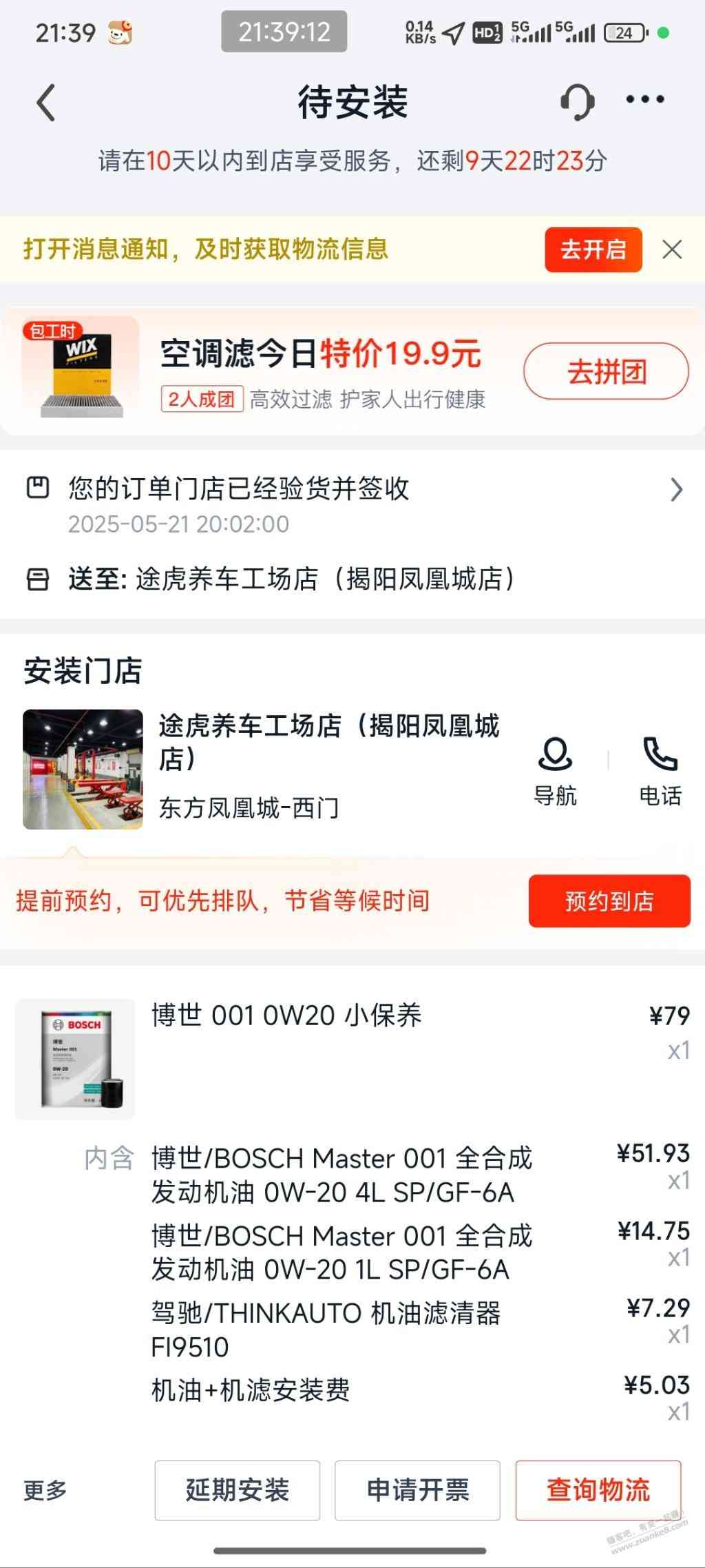The width and height of the screenshot is (705, 1568).
Task: Go back from the 待安装 page
Action: pyautogui.click(x=45, y=103)
